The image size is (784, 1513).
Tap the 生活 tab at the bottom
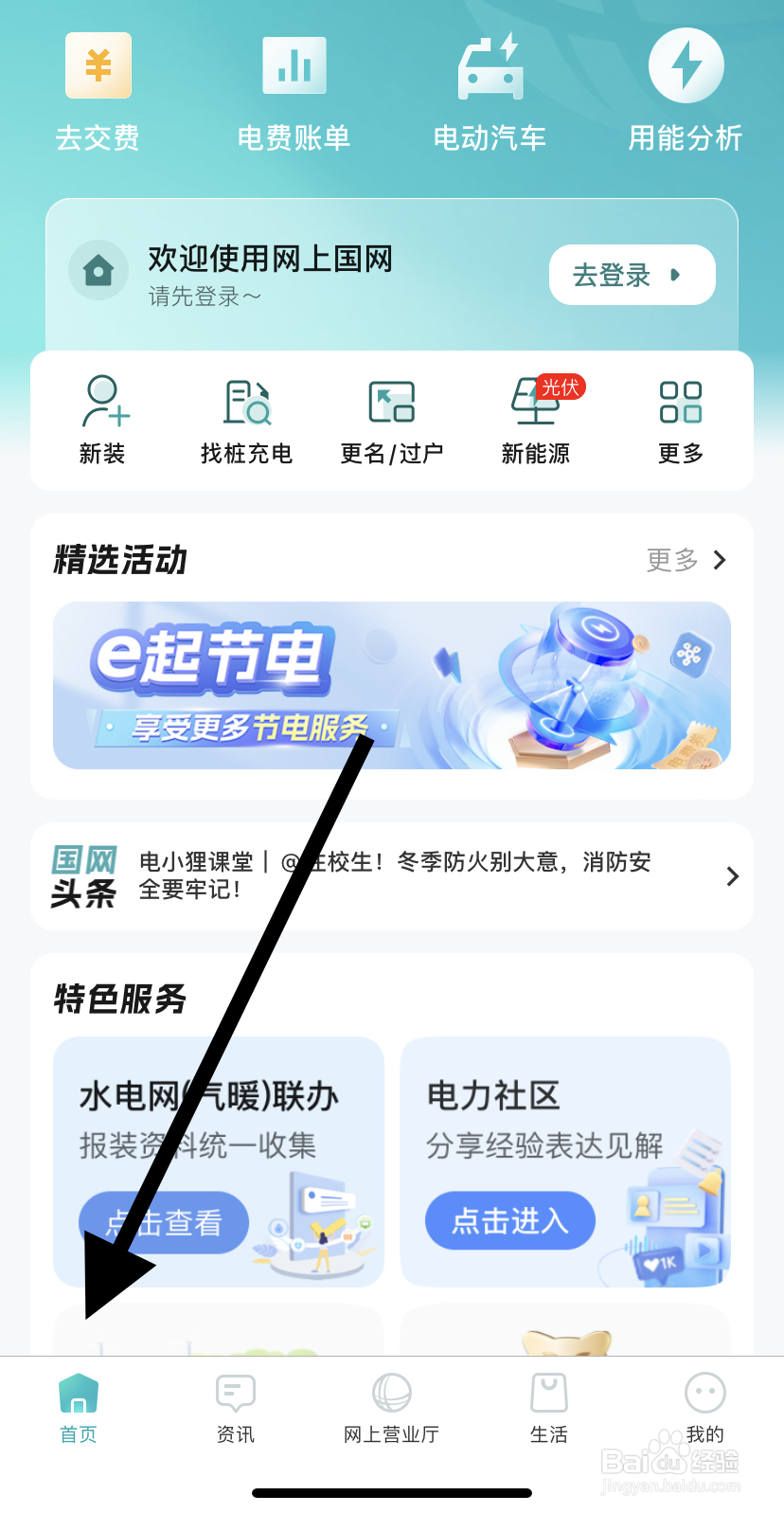tap(548, 1411)
